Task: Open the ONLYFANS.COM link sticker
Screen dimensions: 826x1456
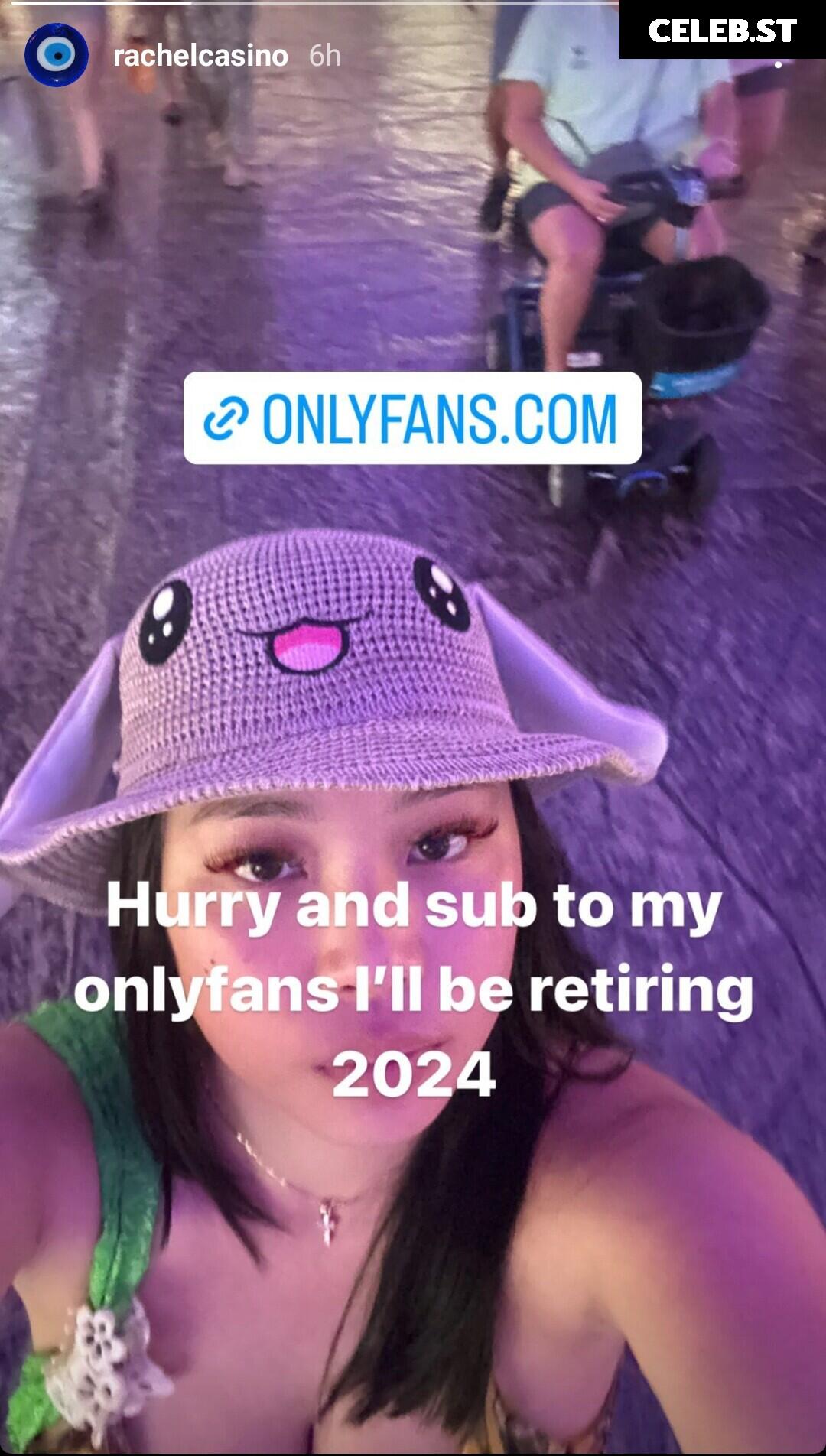Action: pyautogui.click(x=412, y=418)
